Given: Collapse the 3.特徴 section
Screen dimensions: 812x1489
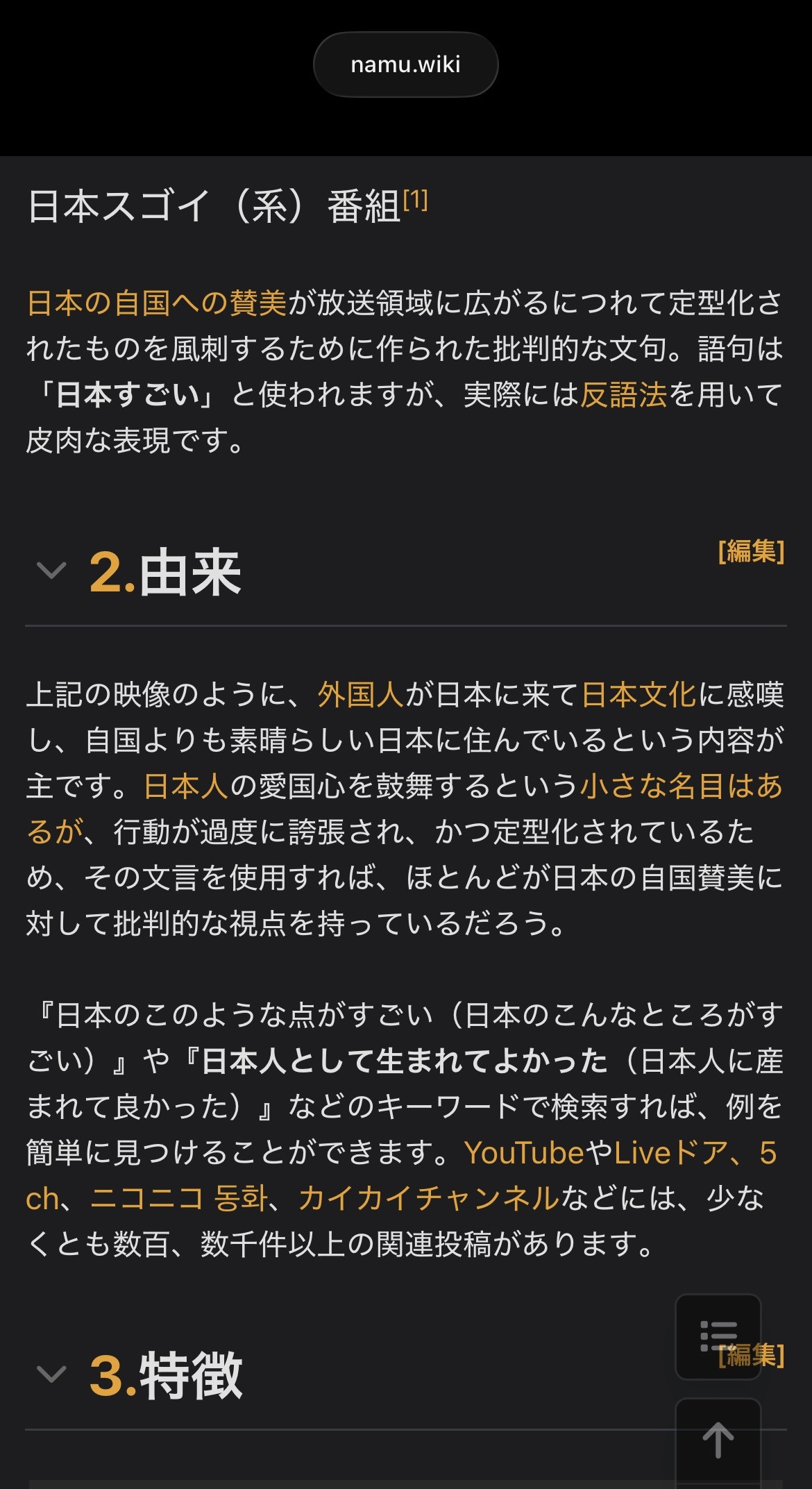Looking at the screenshot, I should (51, 1374).
